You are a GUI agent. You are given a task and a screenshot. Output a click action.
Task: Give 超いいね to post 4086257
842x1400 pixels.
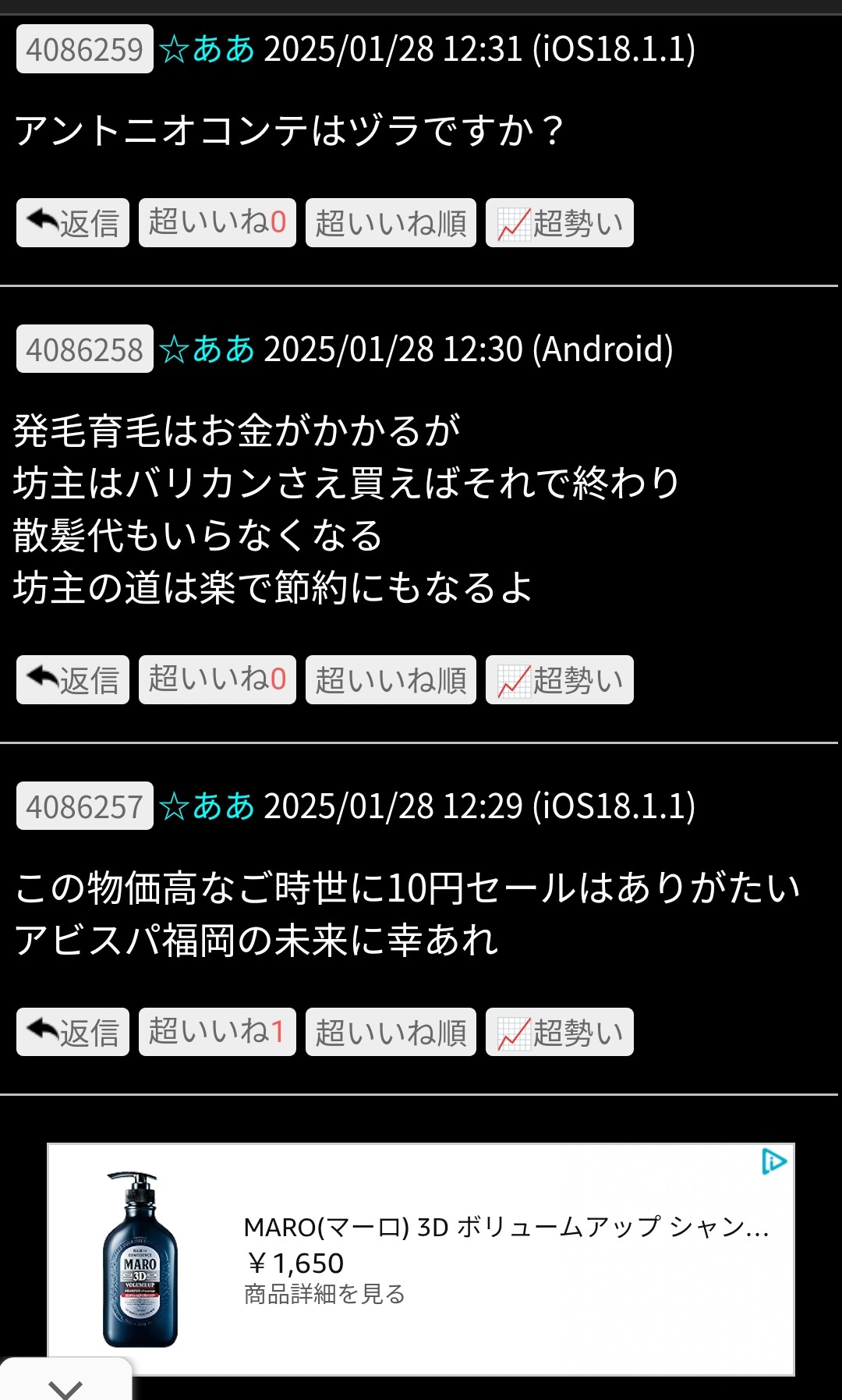click(217, 1033)
